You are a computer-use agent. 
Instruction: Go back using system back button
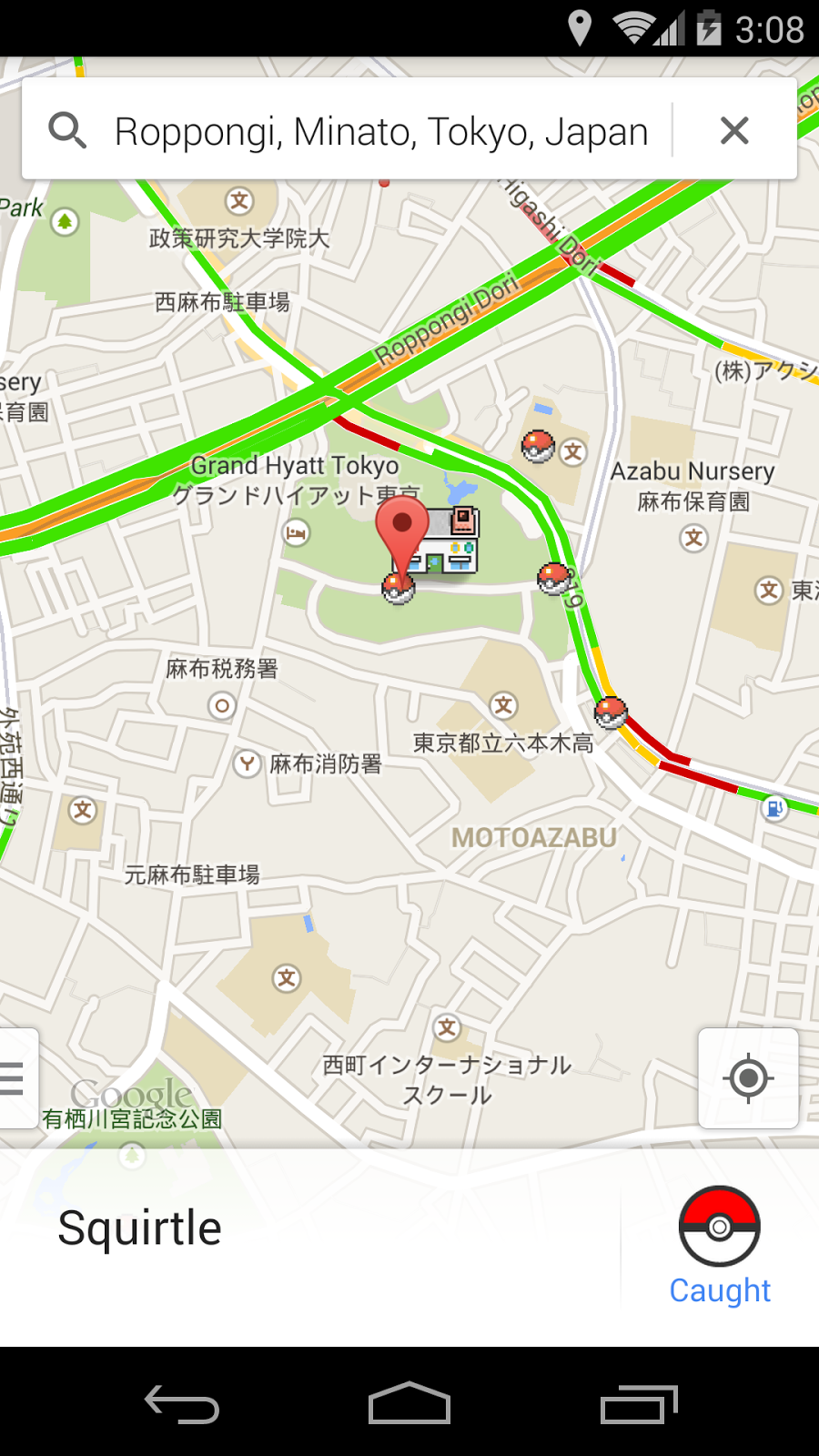coord(182,1404)
